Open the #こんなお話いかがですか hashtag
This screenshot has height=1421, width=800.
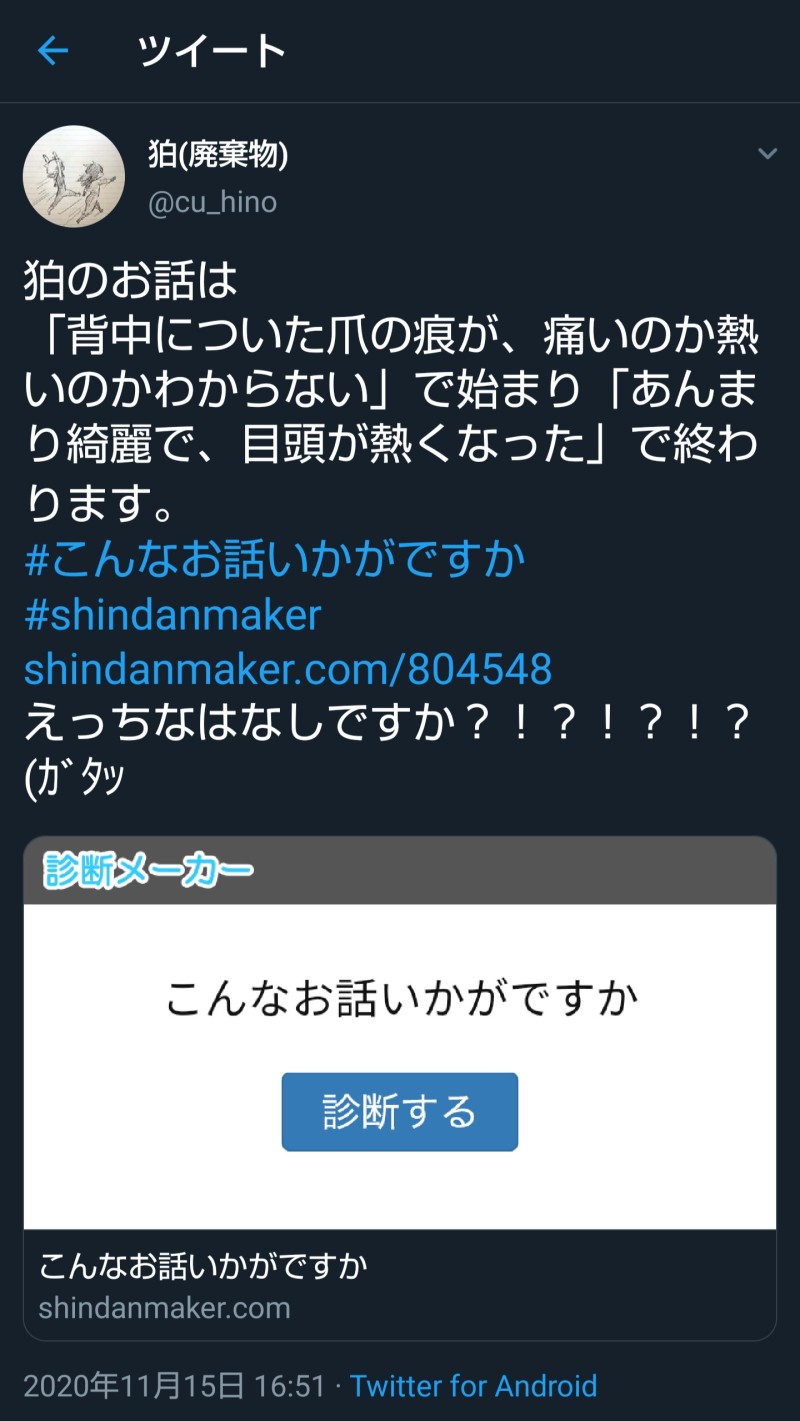point(274,561)
